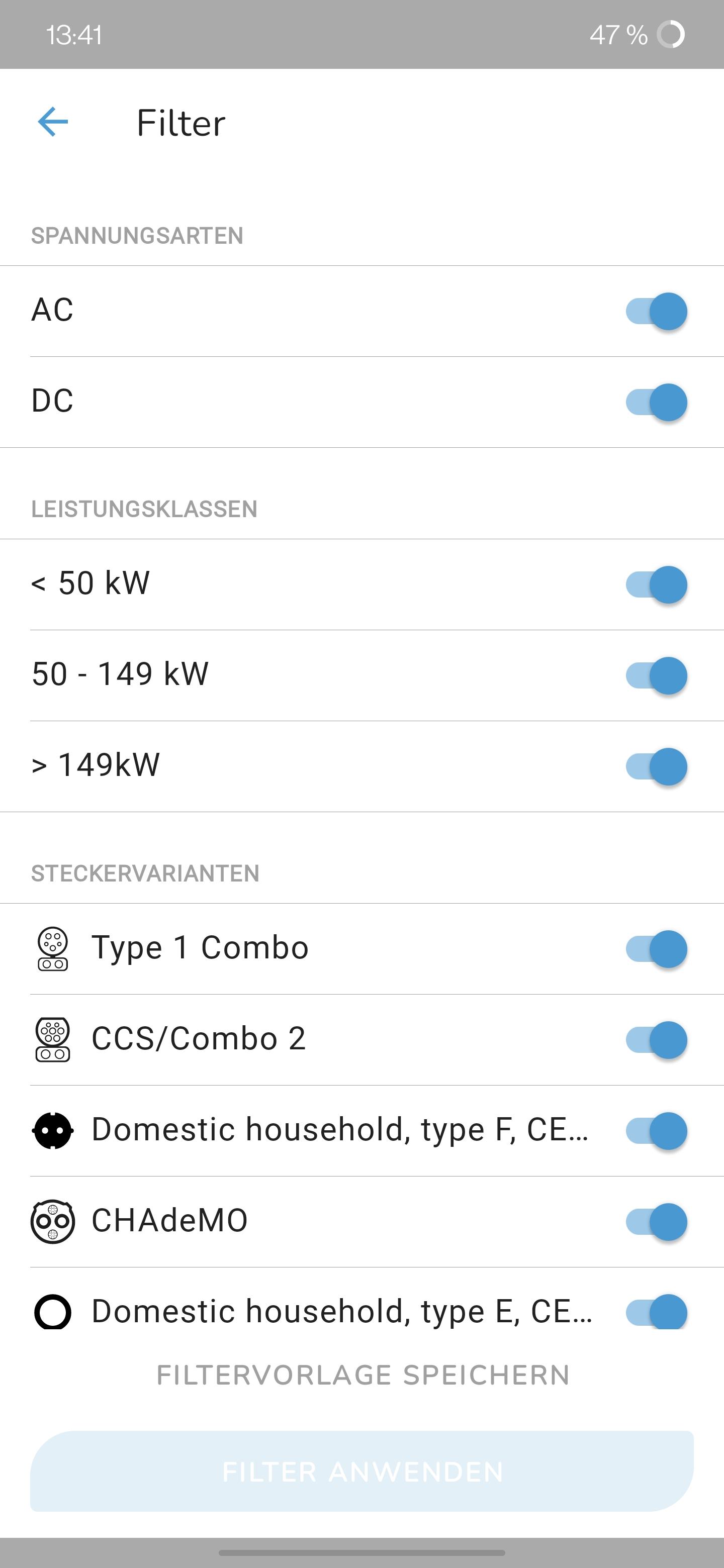Tap Filtervorlage speichern
This screenshot has width=724, height=1568.
point(363,1375)
